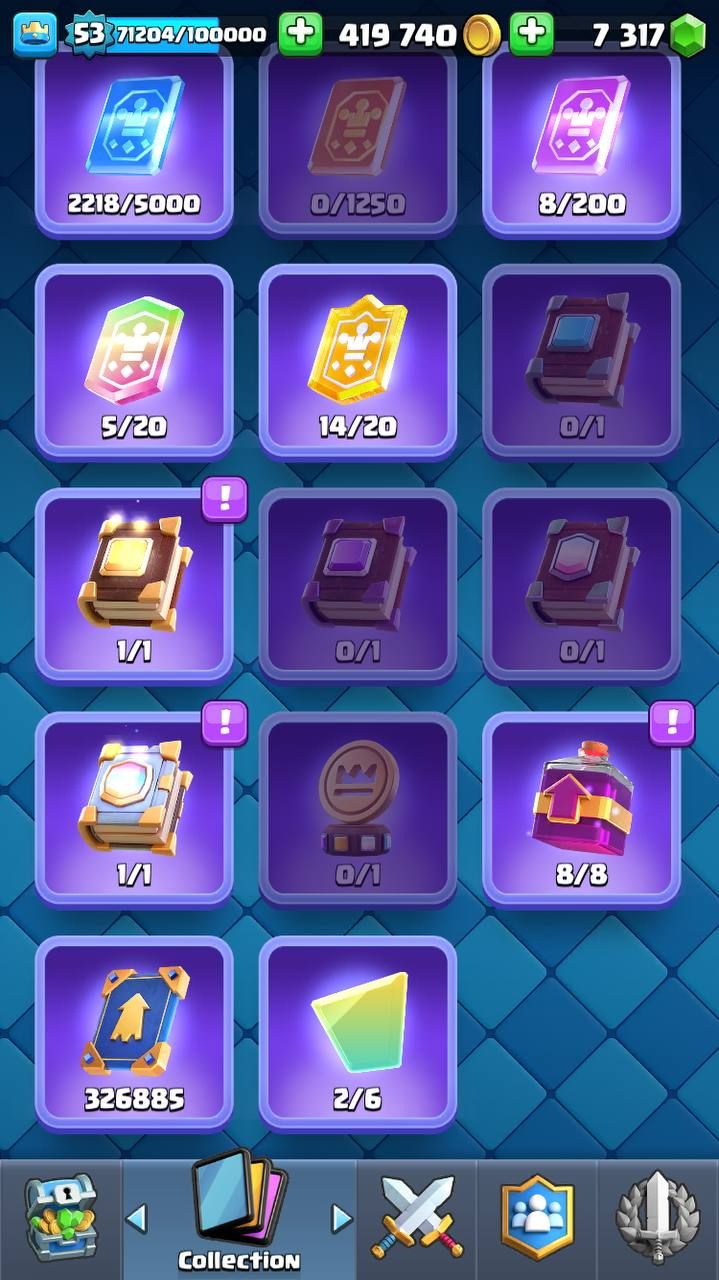Select the magenta potion chest showing 8/8
The height and width of the screenshot is (1280, 719).
[x=582, y=810]
